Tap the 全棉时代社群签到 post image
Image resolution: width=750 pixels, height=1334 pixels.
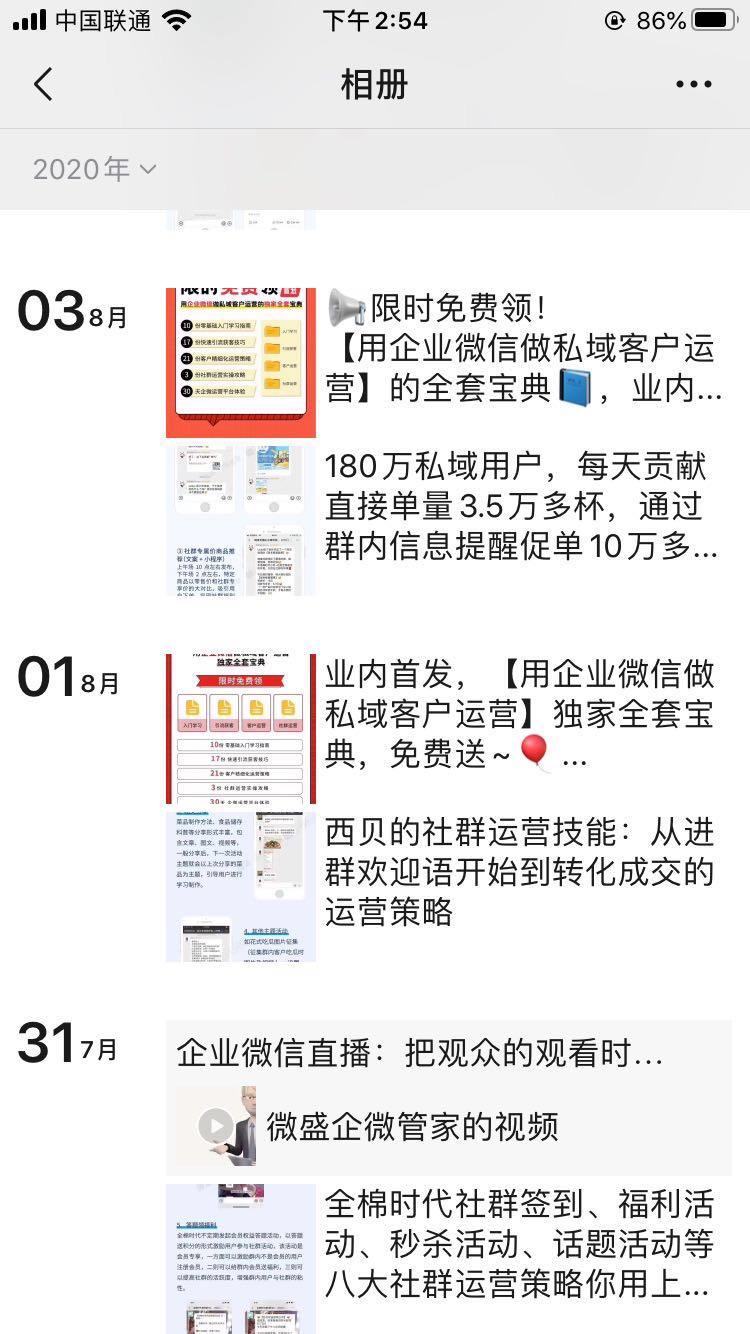point(239,1260)
